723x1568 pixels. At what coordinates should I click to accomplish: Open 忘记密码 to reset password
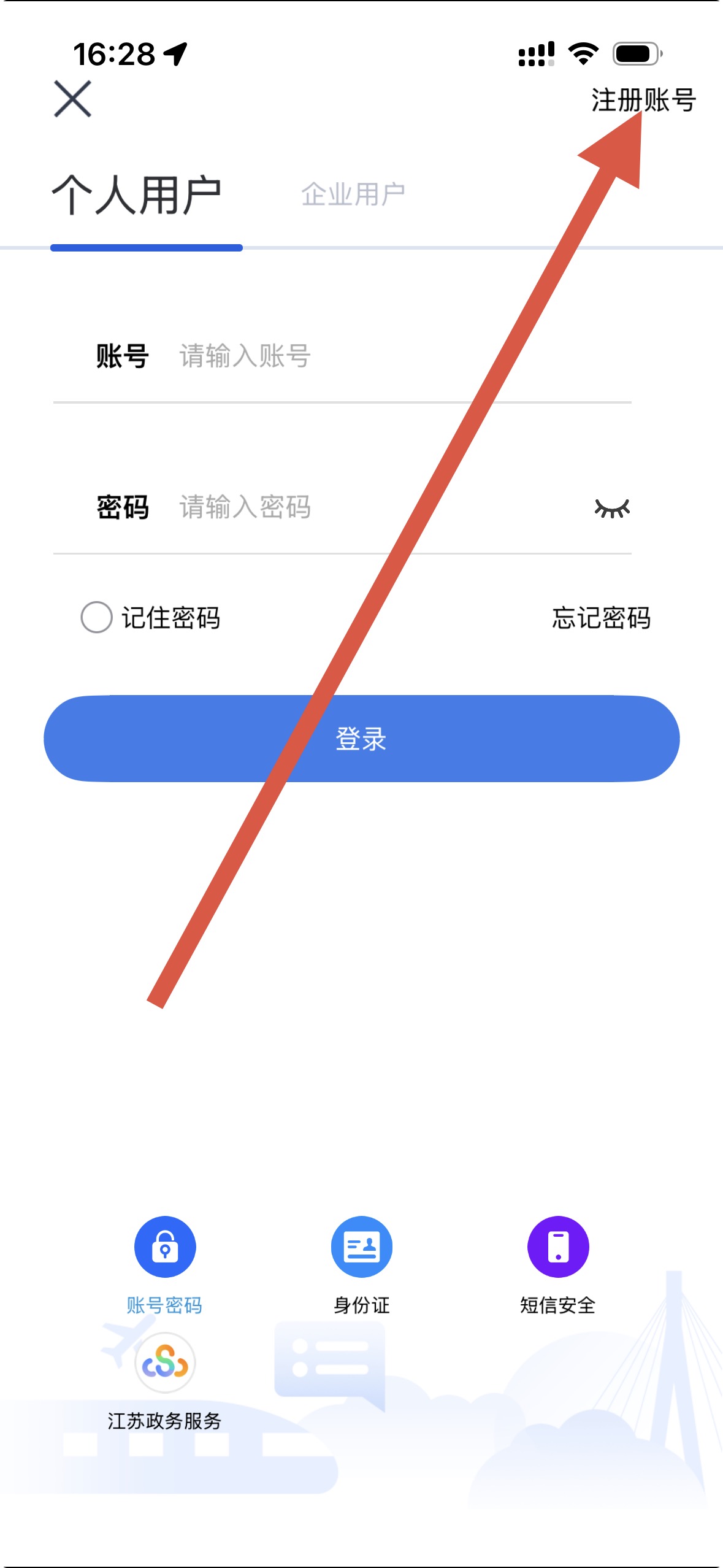point(600,618)
